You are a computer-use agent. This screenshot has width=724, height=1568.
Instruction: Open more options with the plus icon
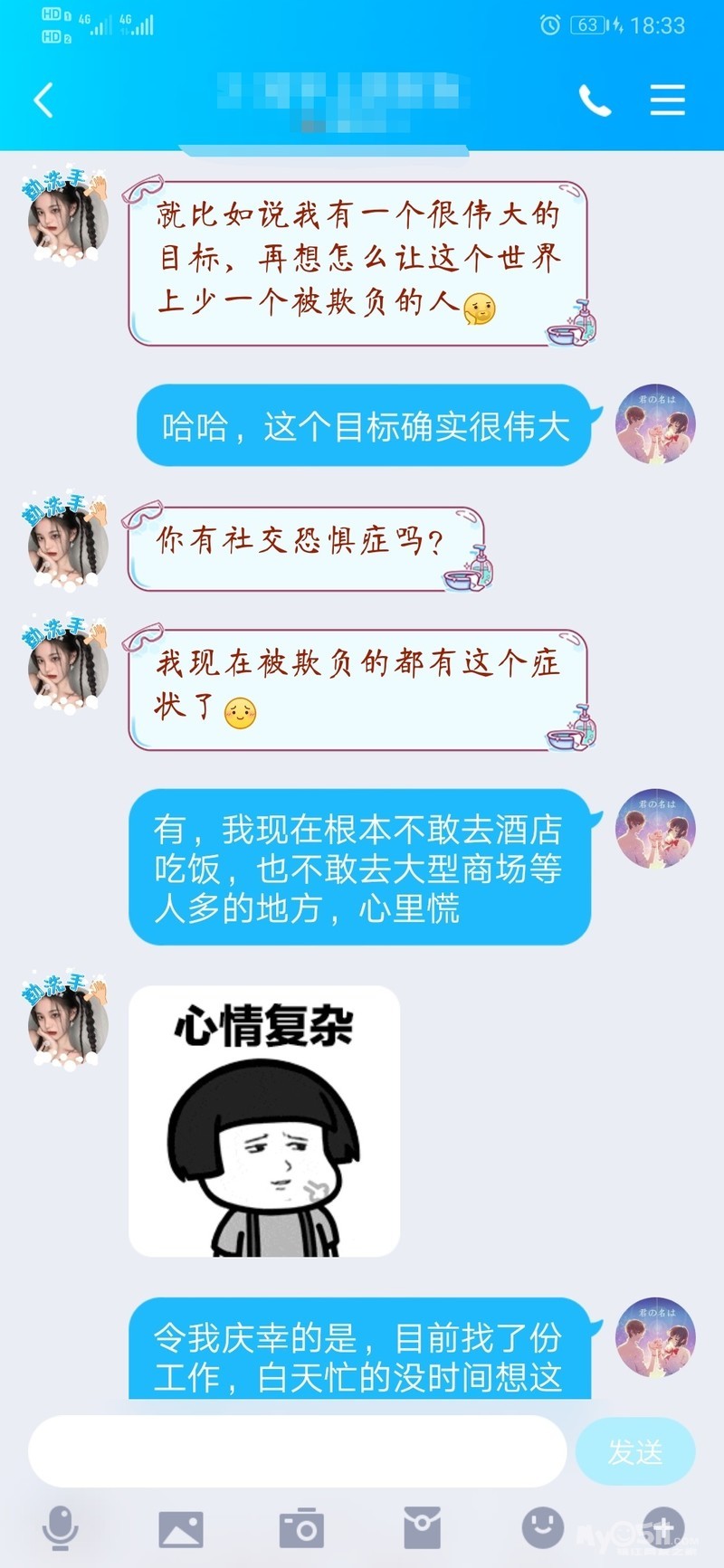663,1527
